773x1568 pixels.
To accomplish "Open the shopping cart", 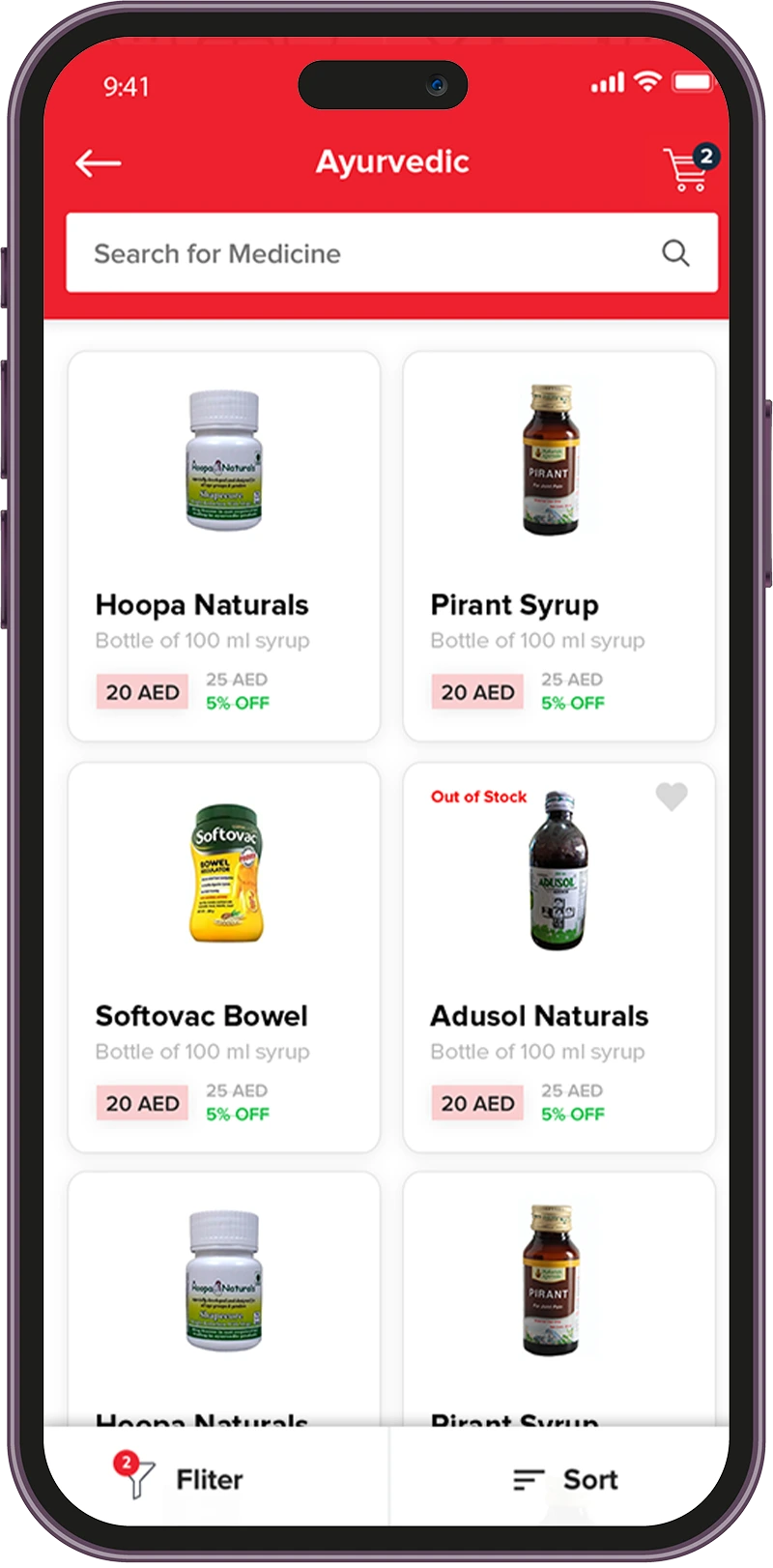I will pos(687,169).
